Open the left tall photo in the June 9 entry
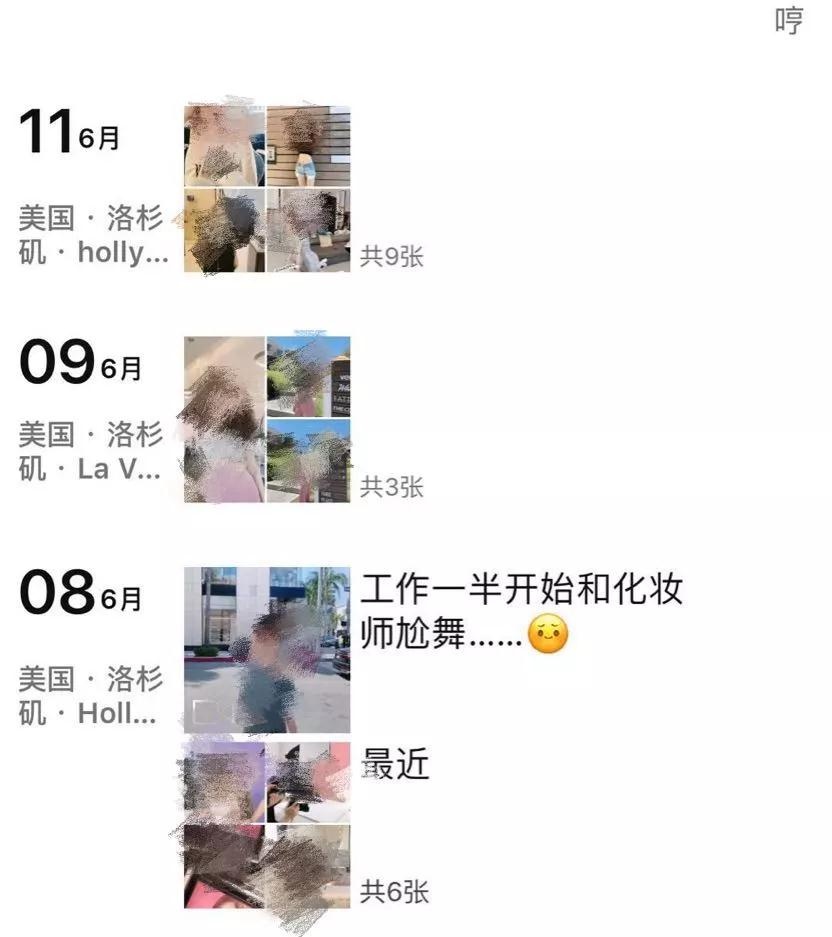The height and width of the screenshot is (937, 832). point(224,418)
